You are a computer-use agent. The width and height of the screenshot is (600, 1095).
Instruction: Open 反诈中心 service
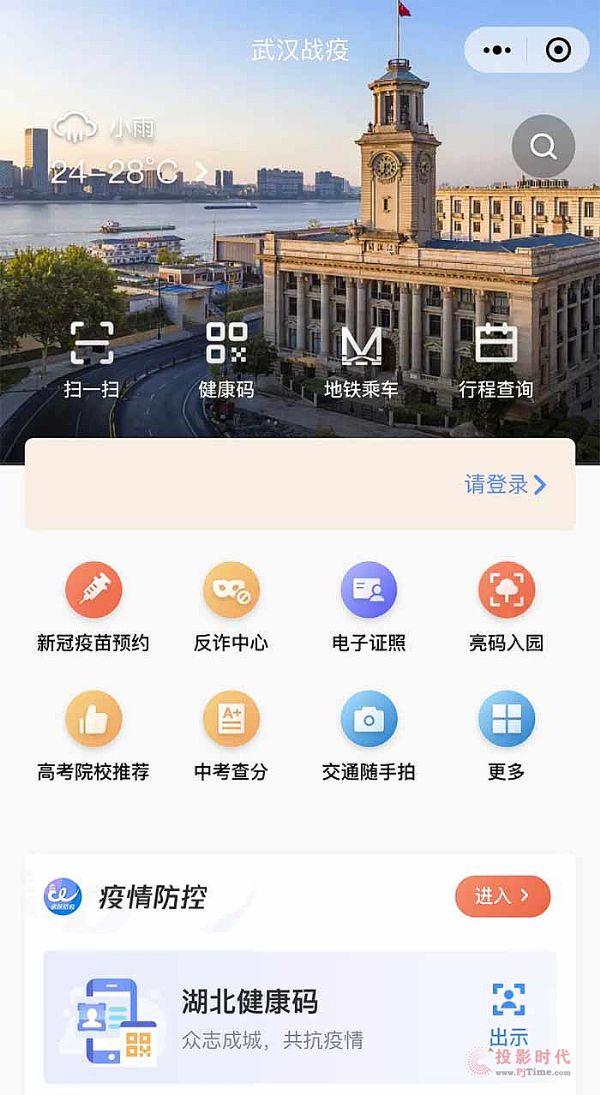pos(231,606)
